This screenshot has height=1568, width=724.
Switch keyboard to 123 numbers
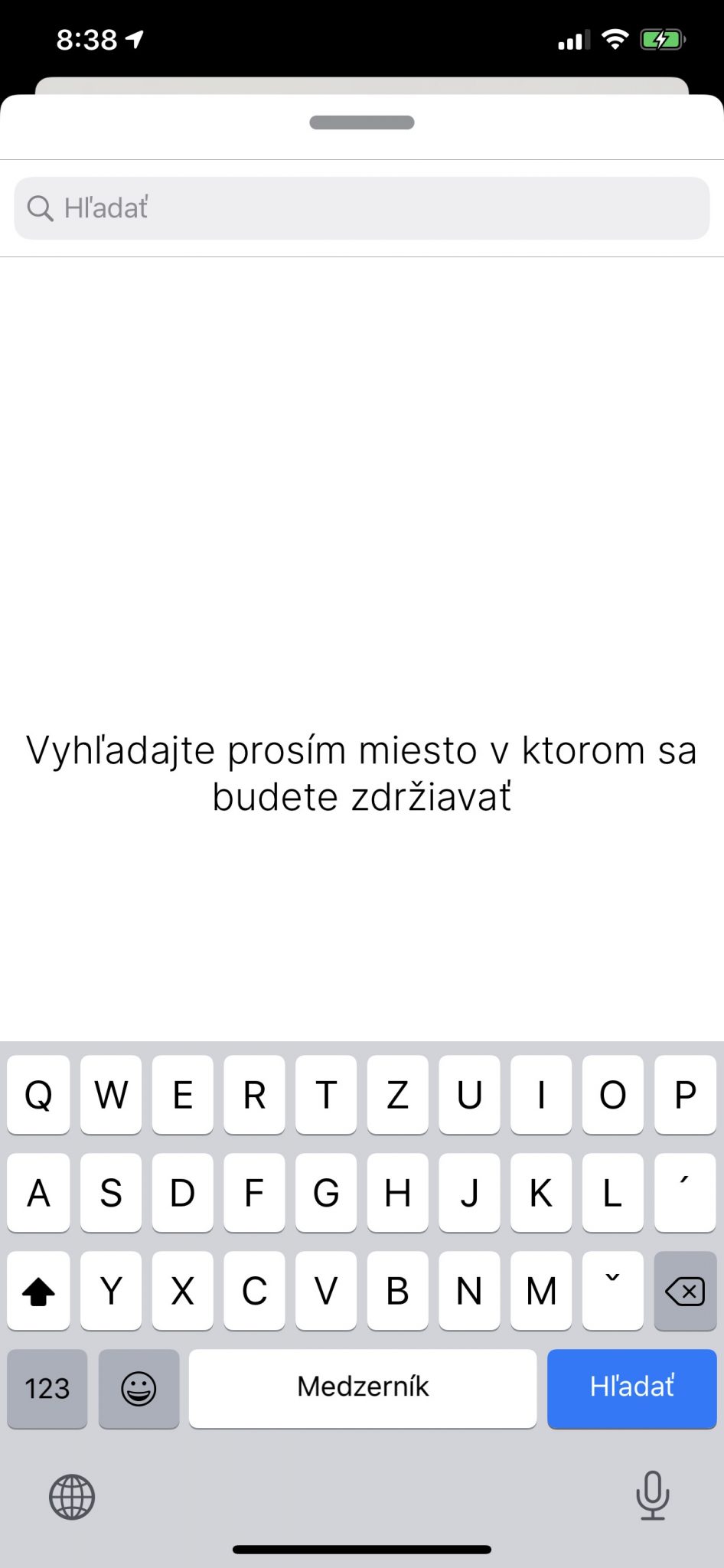[47, 1388]
